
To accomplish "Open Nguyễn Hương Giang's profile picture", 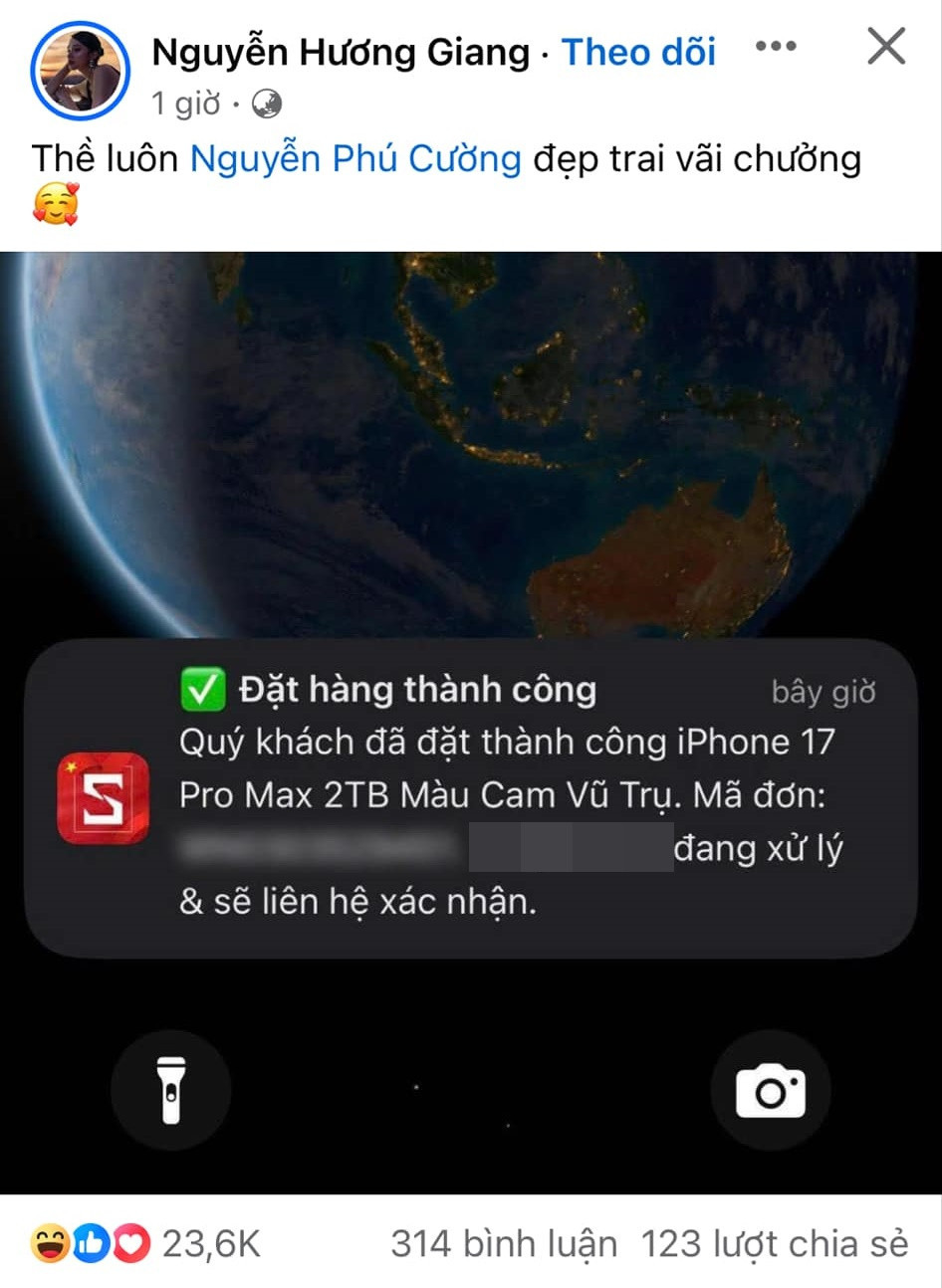I will pos(80,70).
